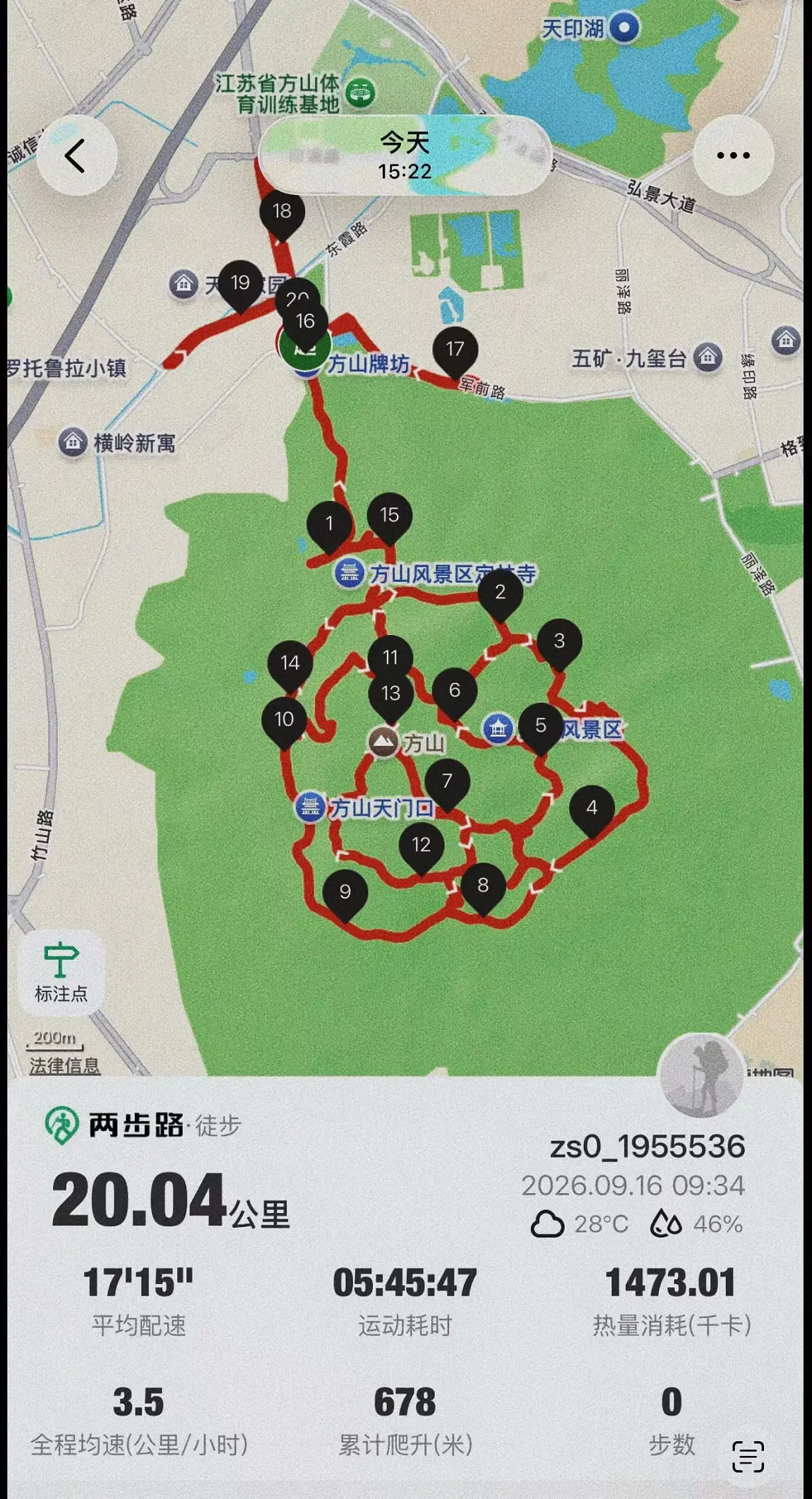Open the 标注点 waypoints button
Screen dimensions: 812x1499
point(61,973)
